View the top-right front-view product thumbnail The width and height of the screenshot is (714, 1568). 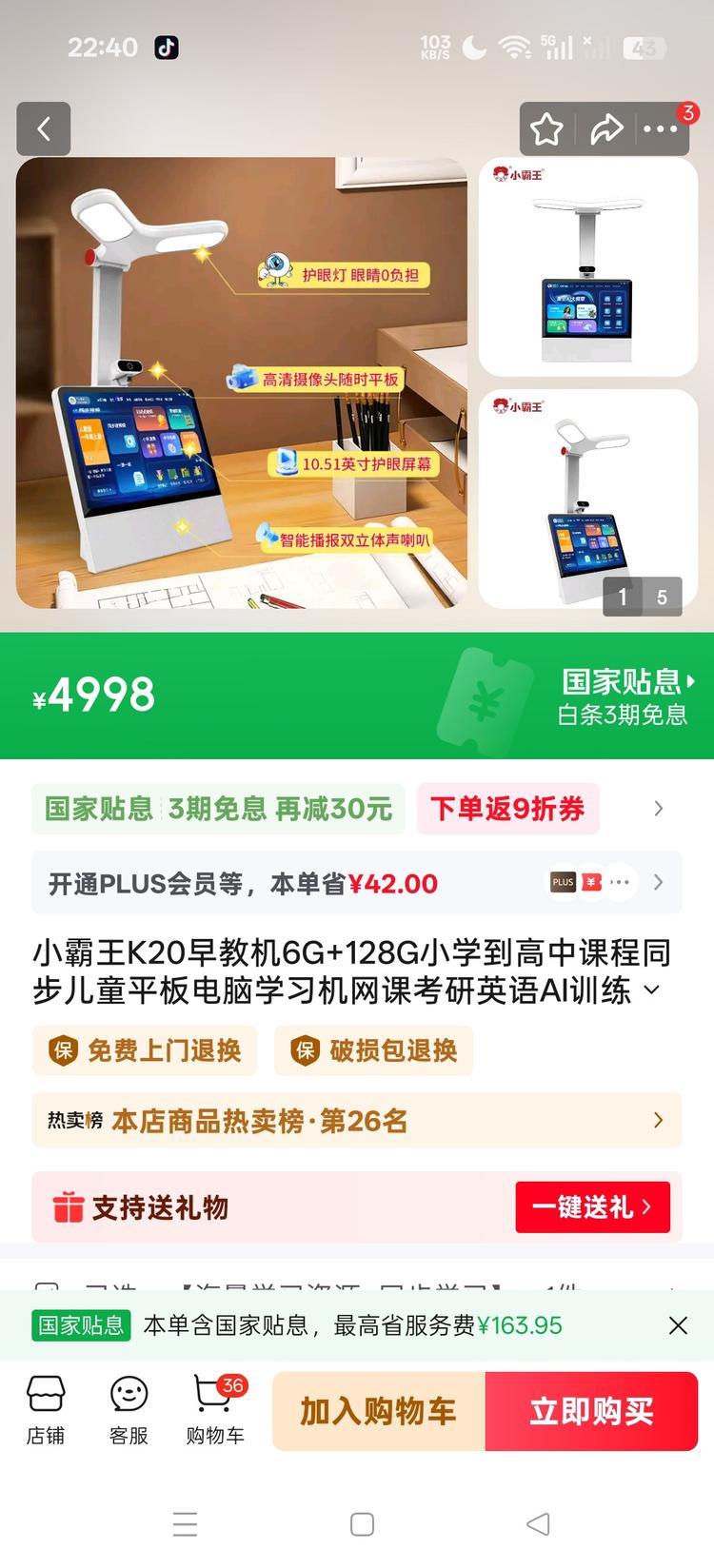pos(587,266)
